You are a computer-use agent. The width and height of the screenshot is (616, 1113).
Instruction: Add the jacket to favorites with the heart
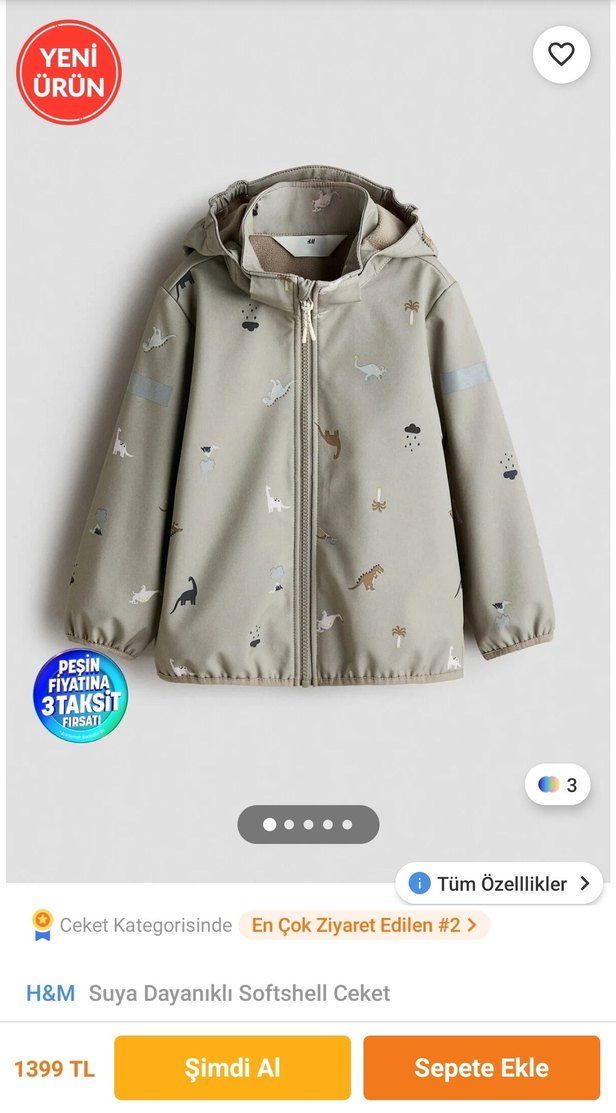(561, 54)
